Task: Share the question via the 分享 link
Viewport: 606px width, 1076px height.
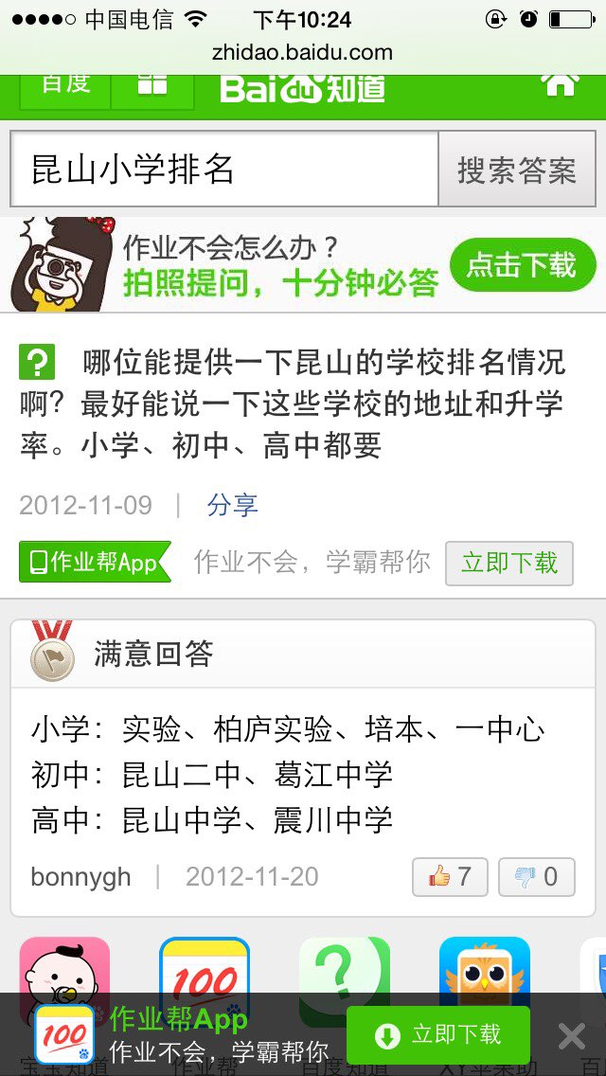Action: click(x=233, y=505)
